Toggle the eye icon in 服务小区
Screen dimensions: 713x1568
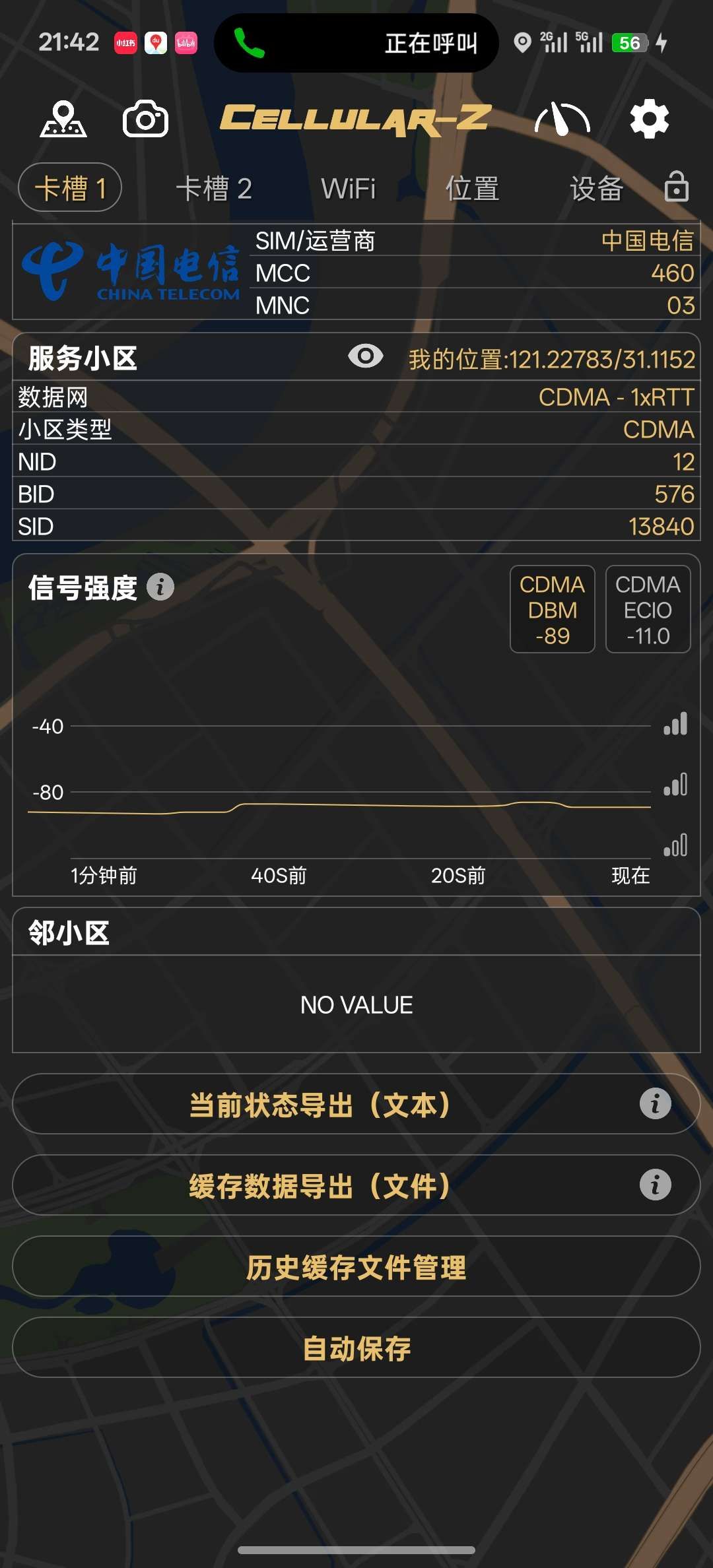point(365,356)
